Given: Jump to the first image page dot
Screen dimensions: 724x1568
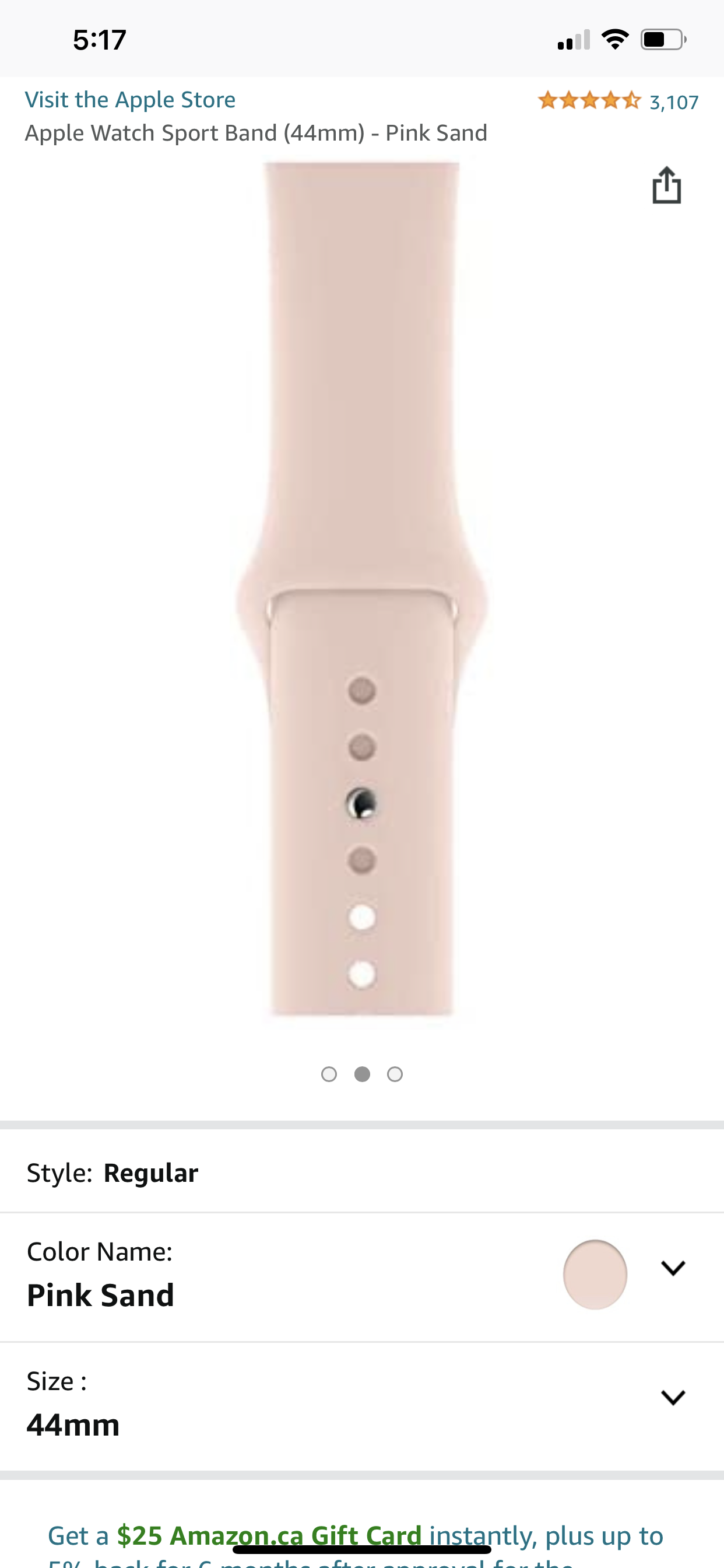Looking at the screenshot, I should pos(329,1074).
